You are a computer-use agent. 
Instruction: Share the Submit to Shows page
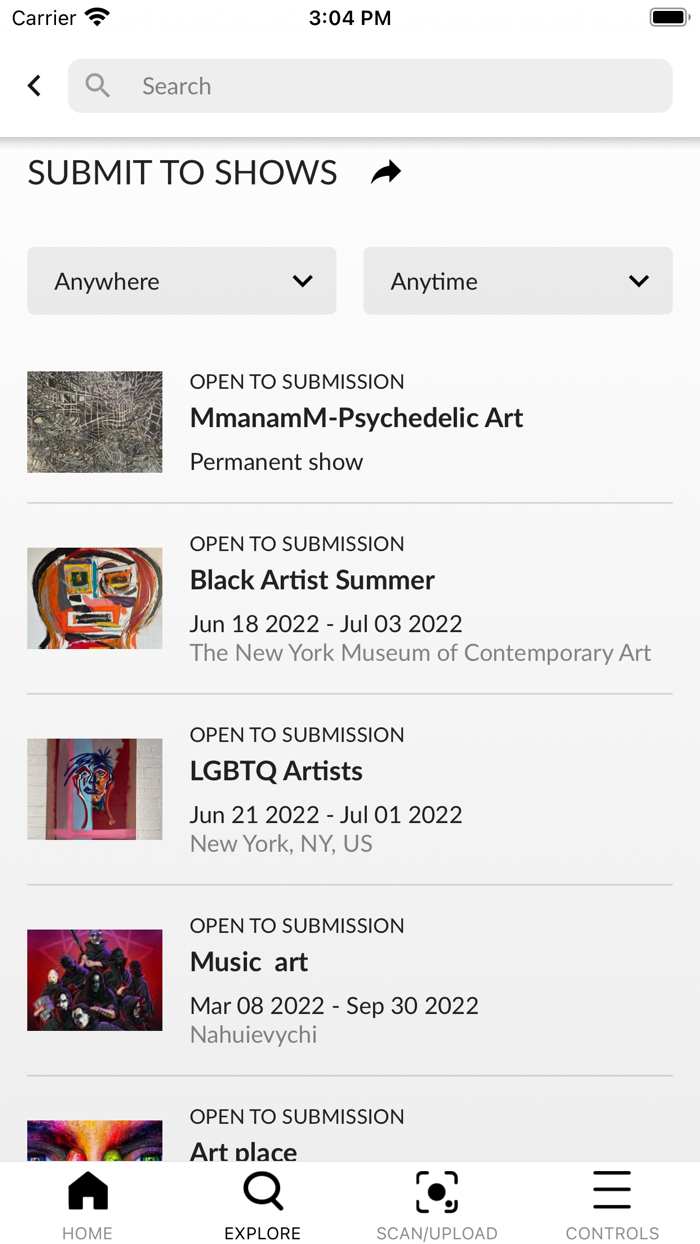pos(385,173)
